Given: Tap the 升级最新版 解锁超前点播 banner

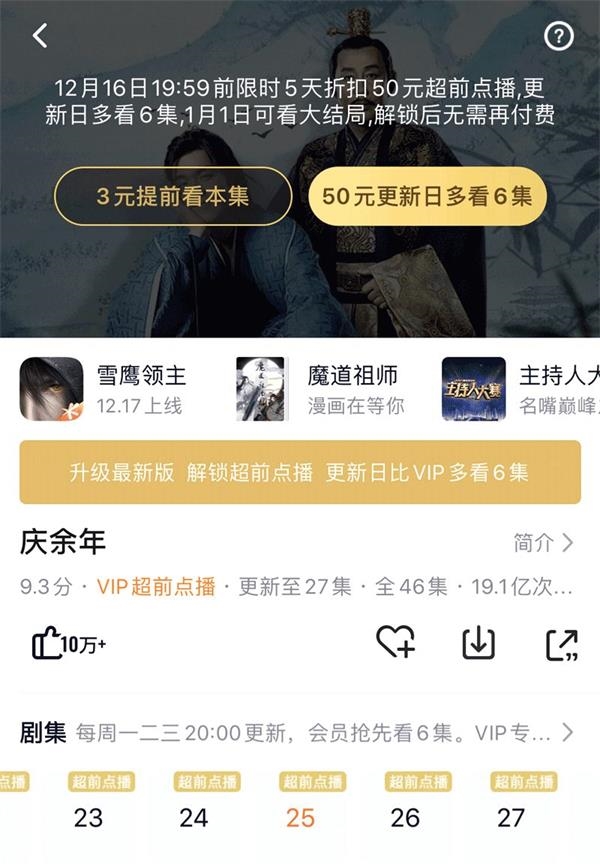Looking at the screenshot, I should point(300,473).
